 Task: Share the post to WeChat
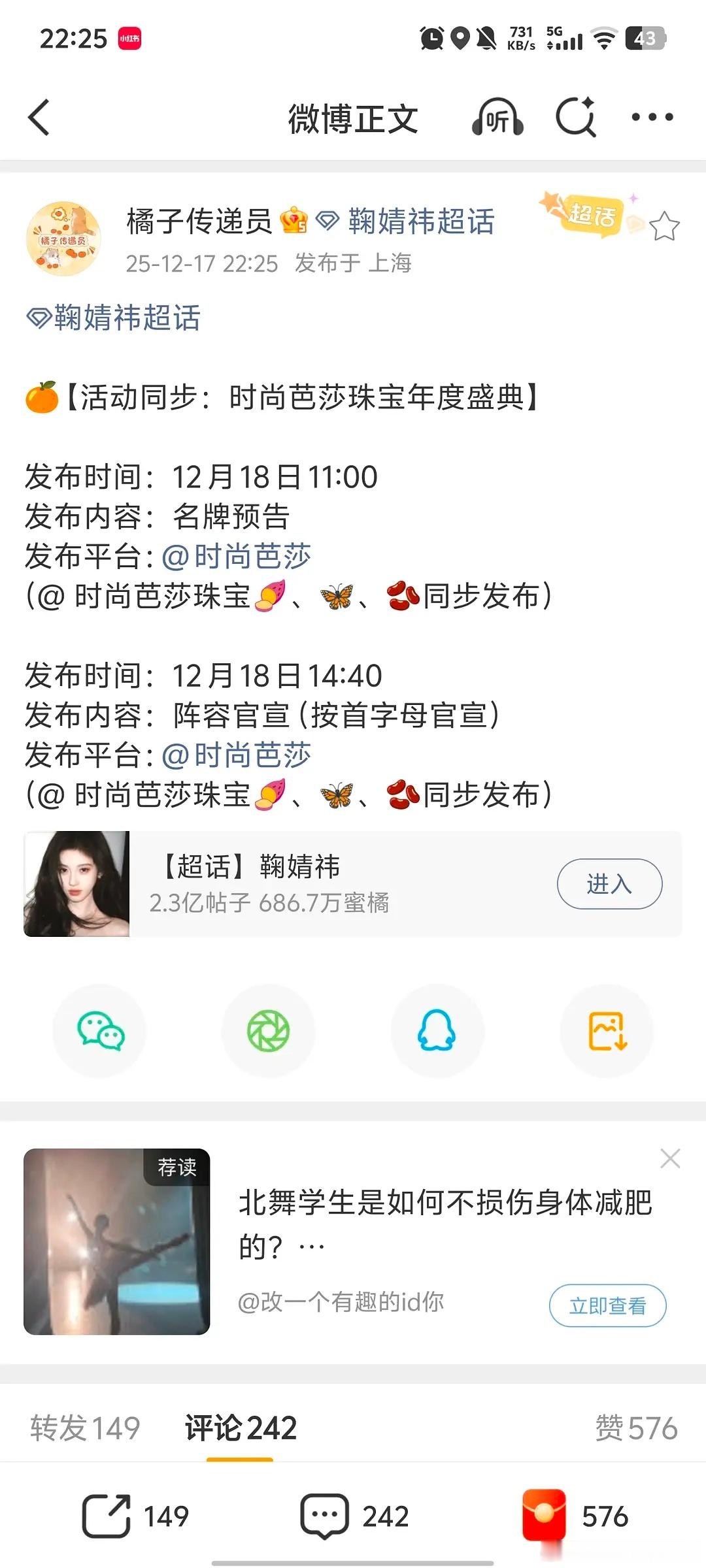coord(99,1030)
